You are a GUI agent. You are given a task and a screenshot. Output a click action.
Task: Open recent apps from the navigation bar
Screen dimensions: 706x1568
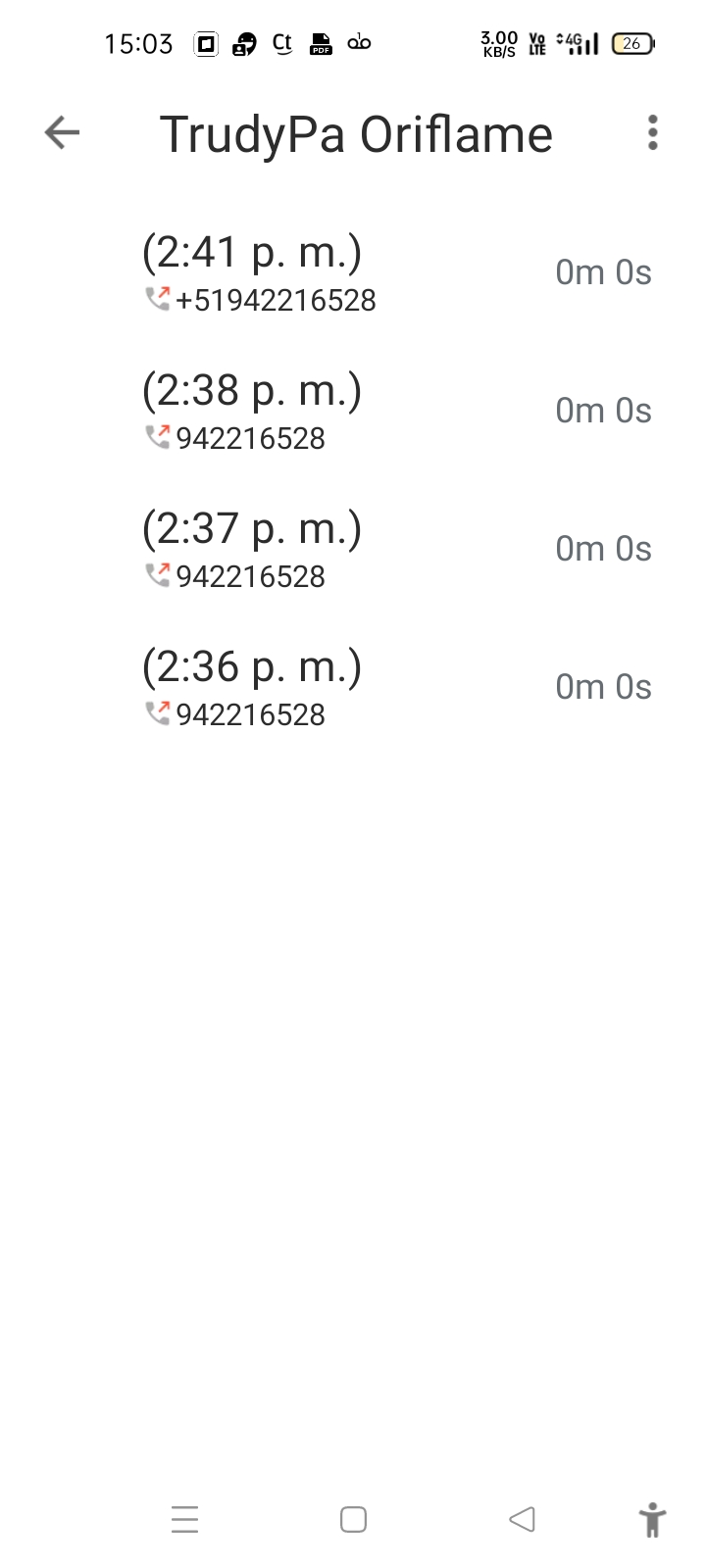184,1519
